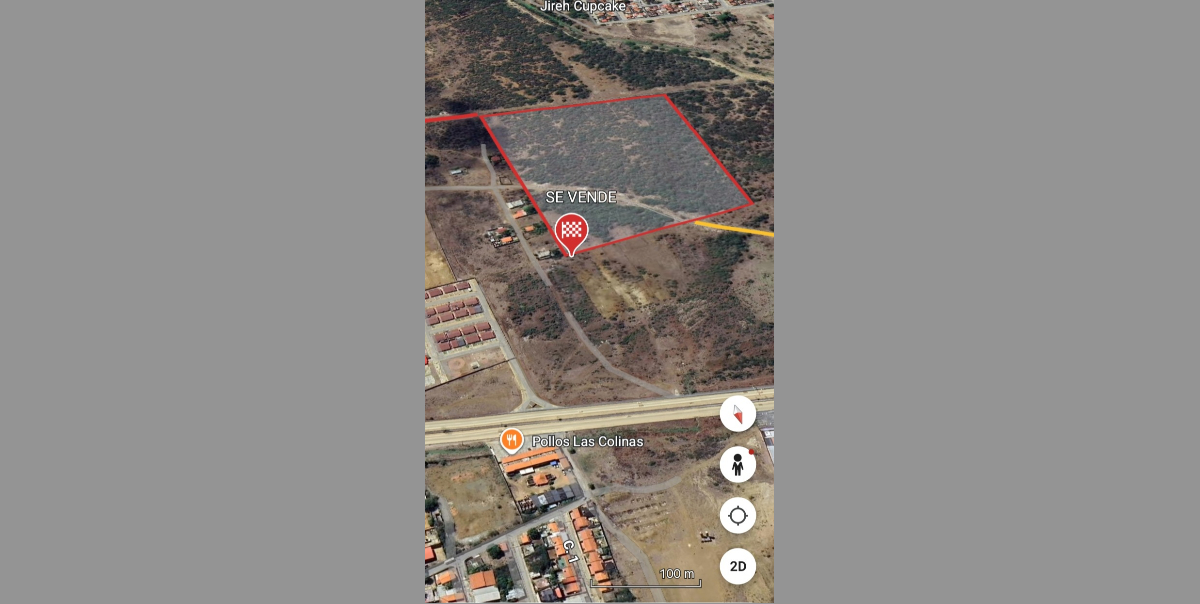Switch the map to 2D view
This screenshot has width=1200, height=604.
pos(738,566)
